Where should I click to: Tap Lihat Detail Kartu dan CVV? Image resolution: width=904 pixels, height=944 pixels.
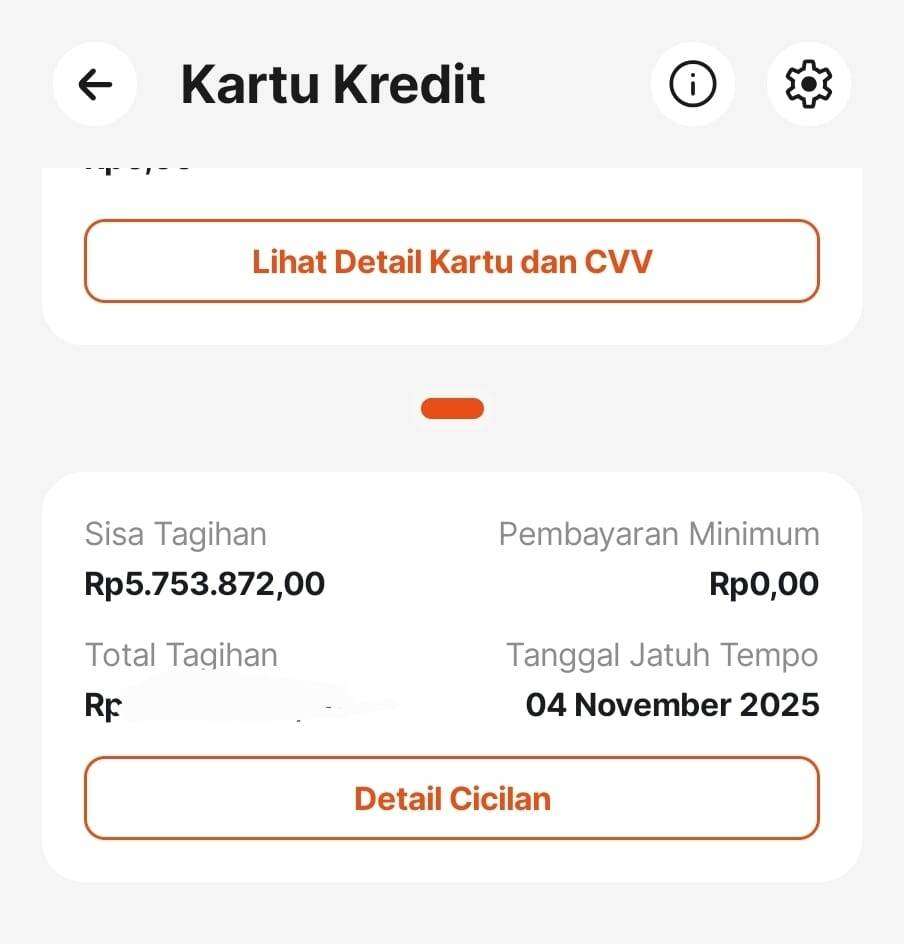point(452,262)
